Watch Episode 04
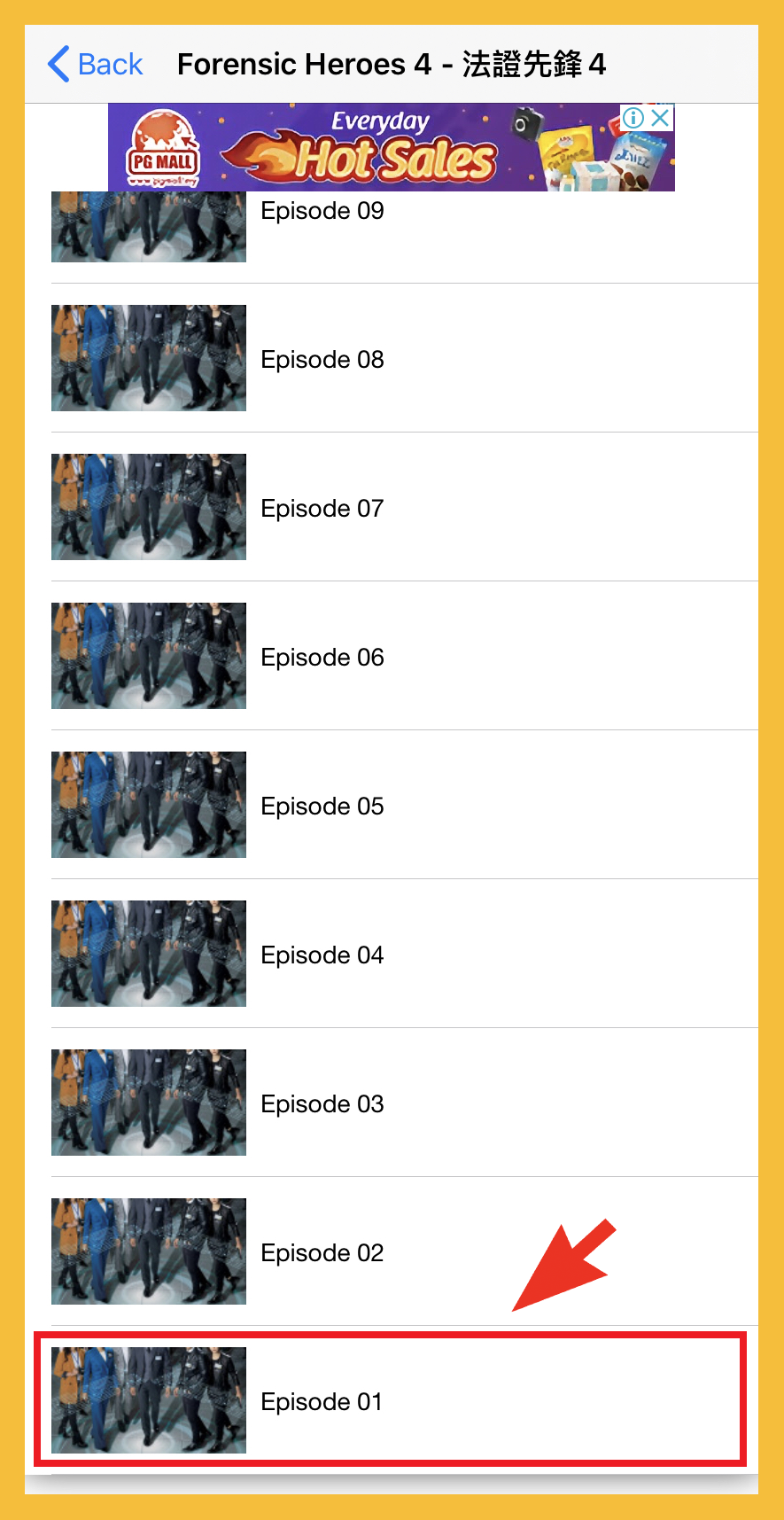784x1520 pixels. 322,955
